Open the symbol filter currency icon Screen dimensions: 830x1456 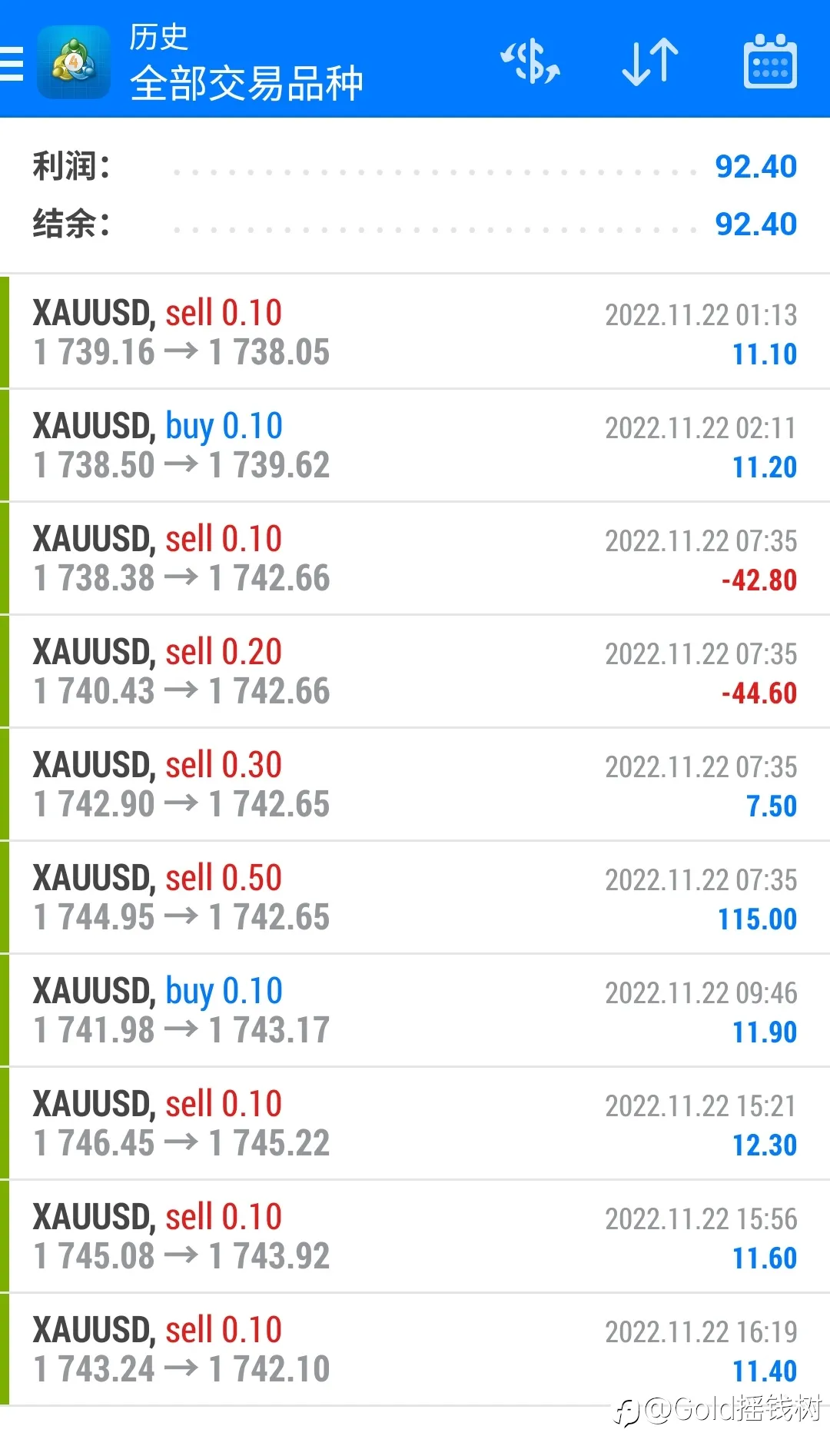(x=530, y=61)
